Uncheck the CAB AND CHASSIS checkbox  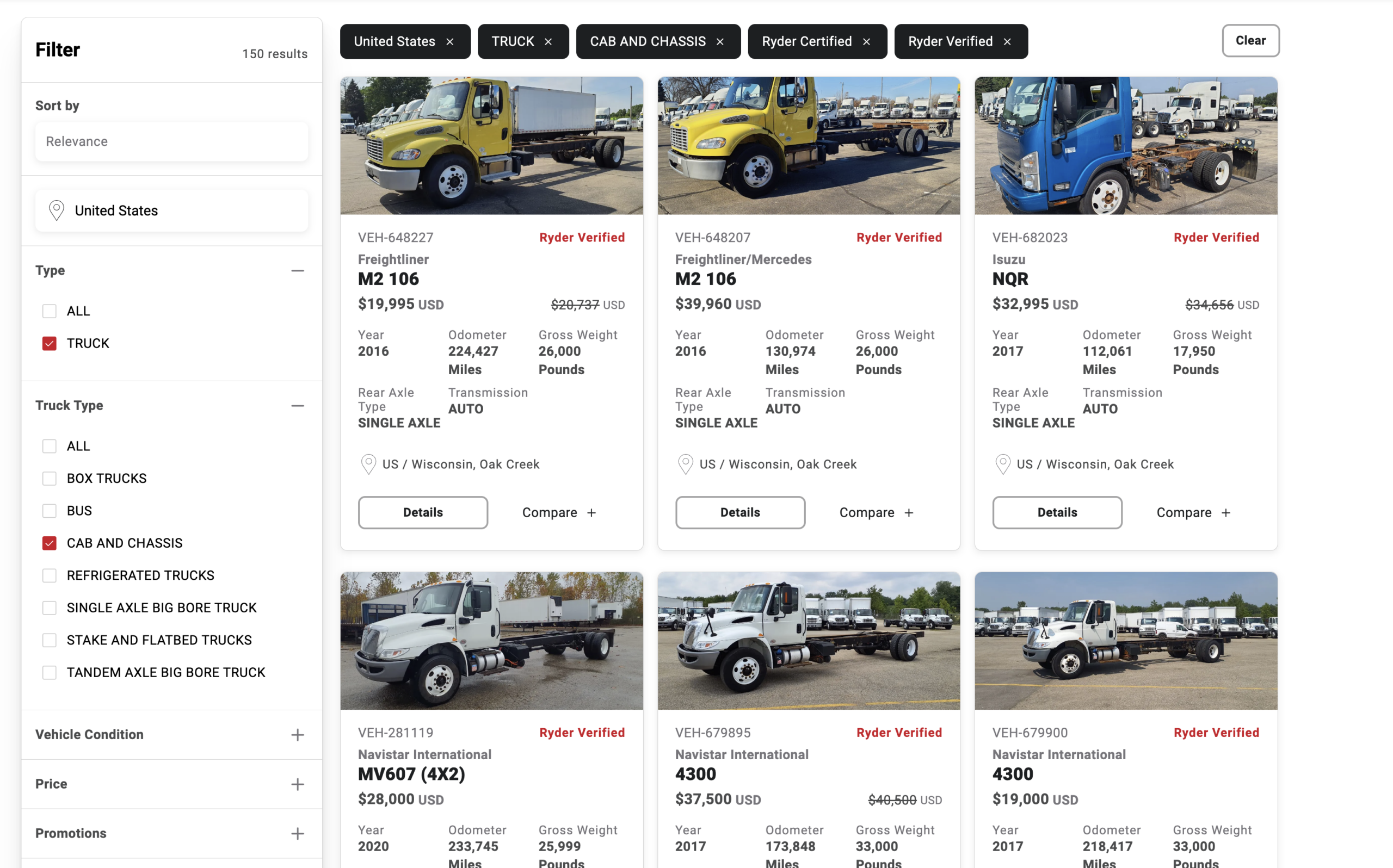50,543
